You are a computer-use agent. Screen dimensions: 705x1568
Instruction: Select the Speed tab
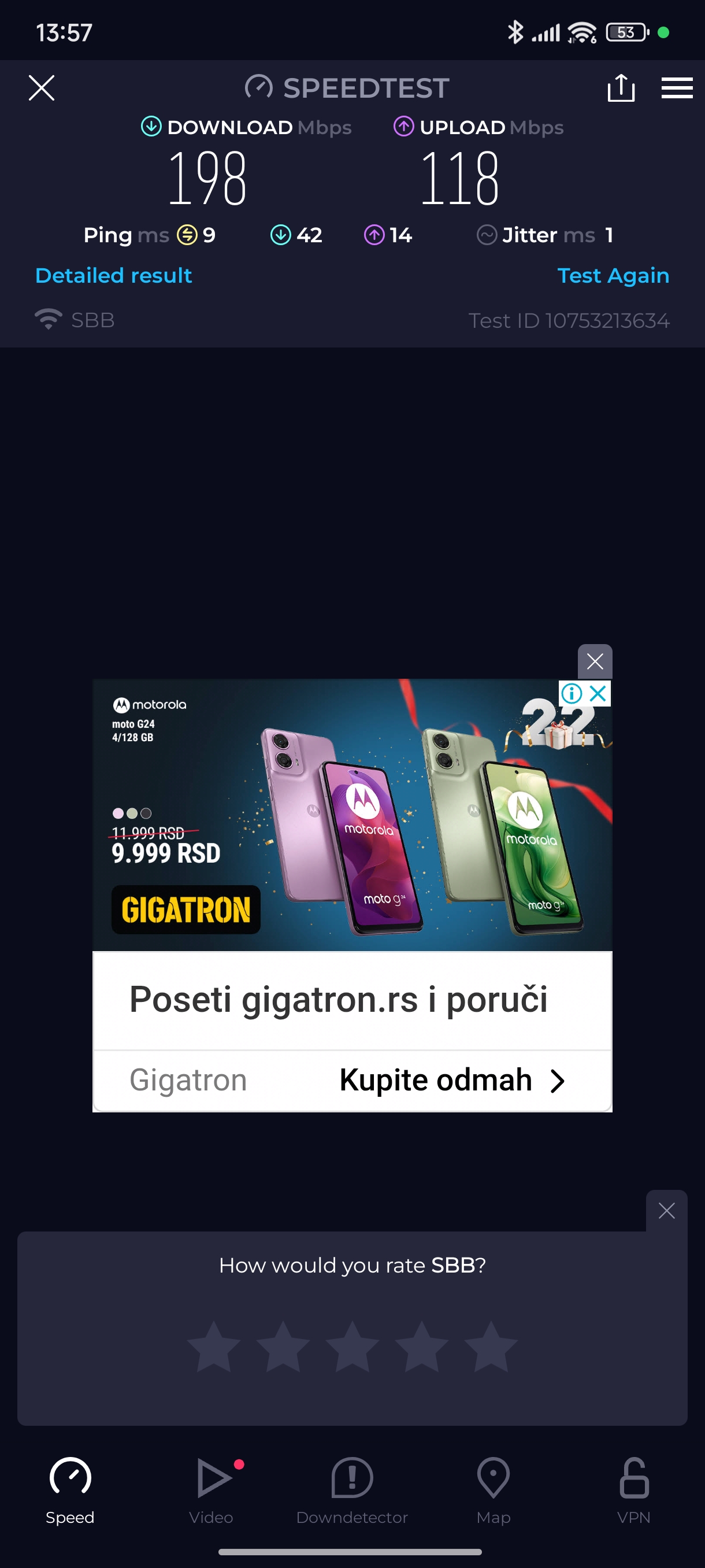click(70, 1490)
